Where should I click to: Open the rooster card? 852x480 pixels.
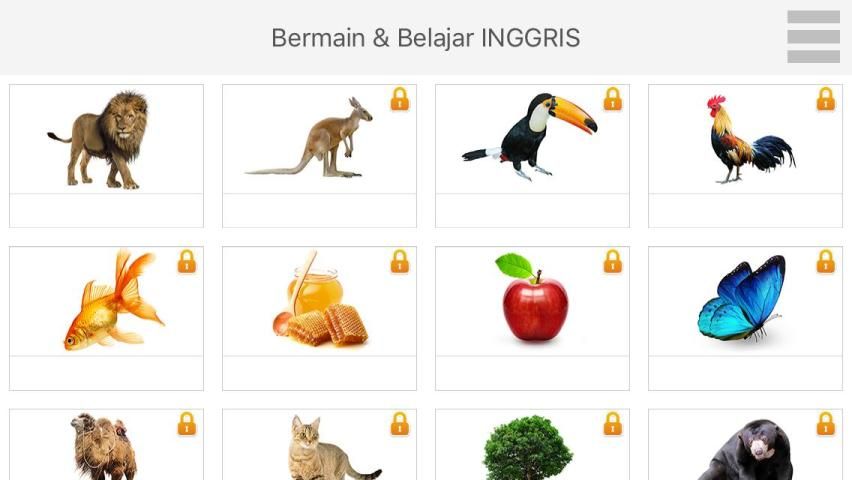pos(745,141)
